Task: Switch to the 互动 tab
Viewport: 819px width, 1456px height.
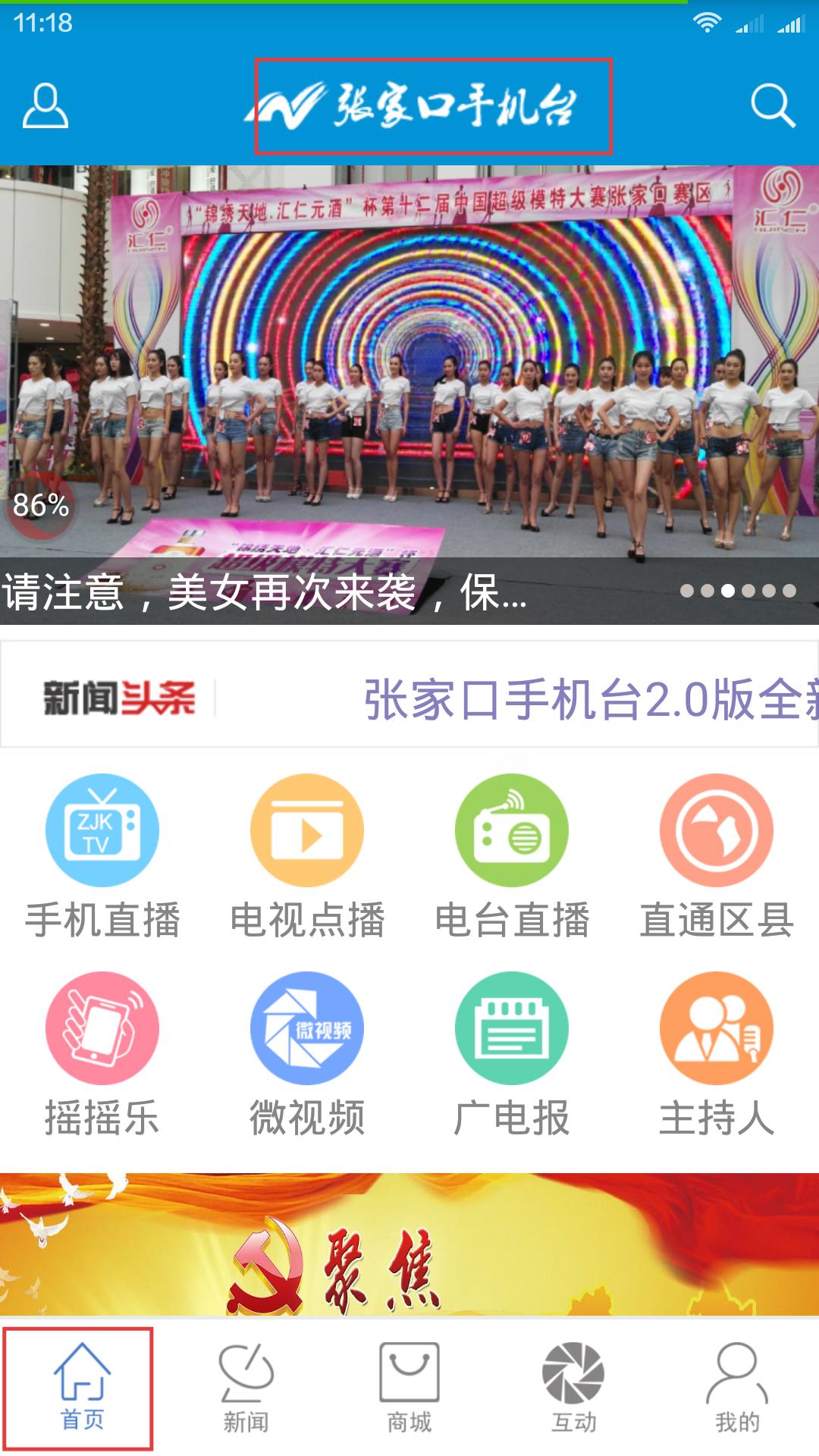Action: (573, 1387)
